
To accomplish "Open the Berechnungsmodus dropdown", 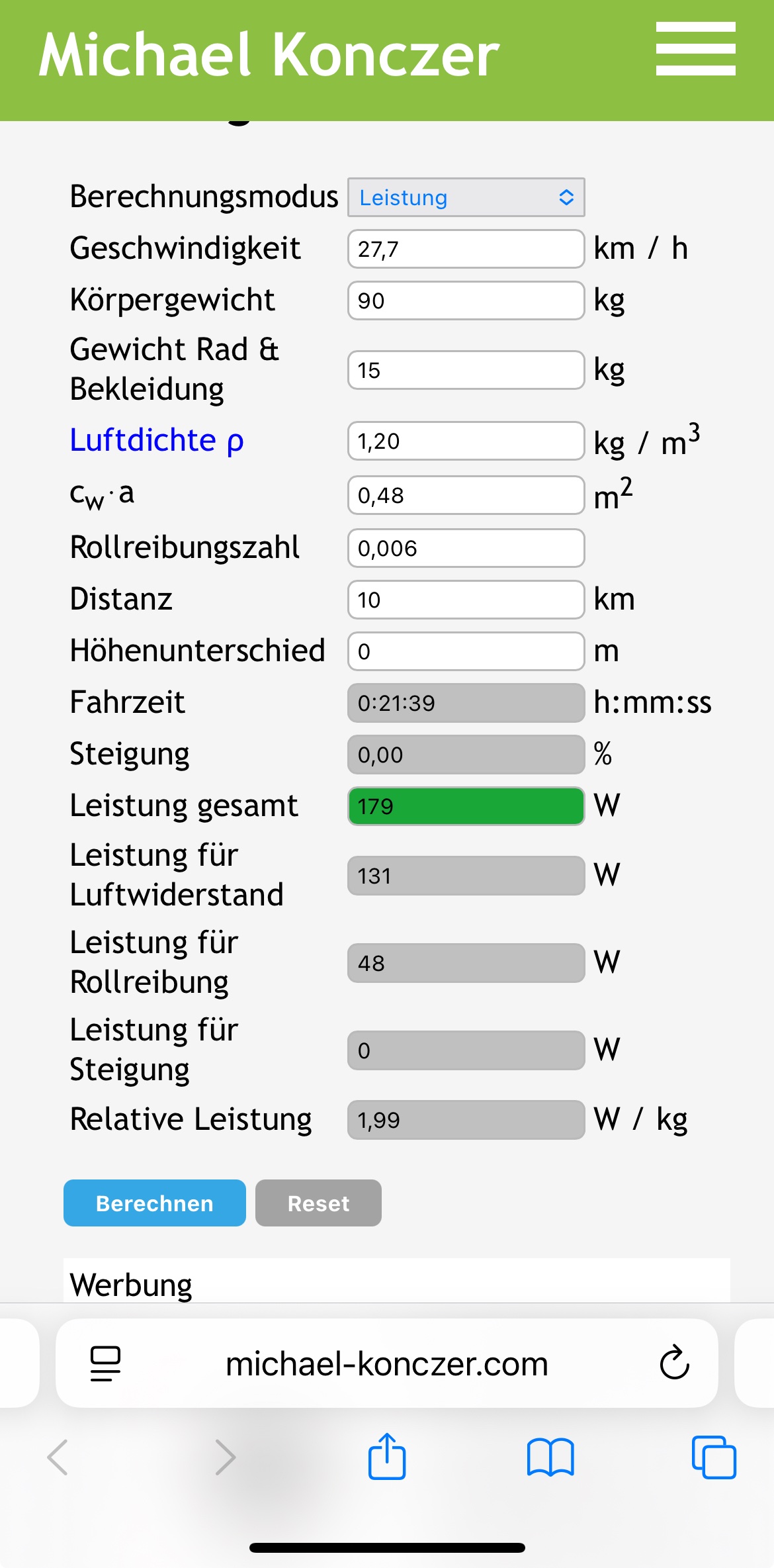I will [x=466, y=197].
